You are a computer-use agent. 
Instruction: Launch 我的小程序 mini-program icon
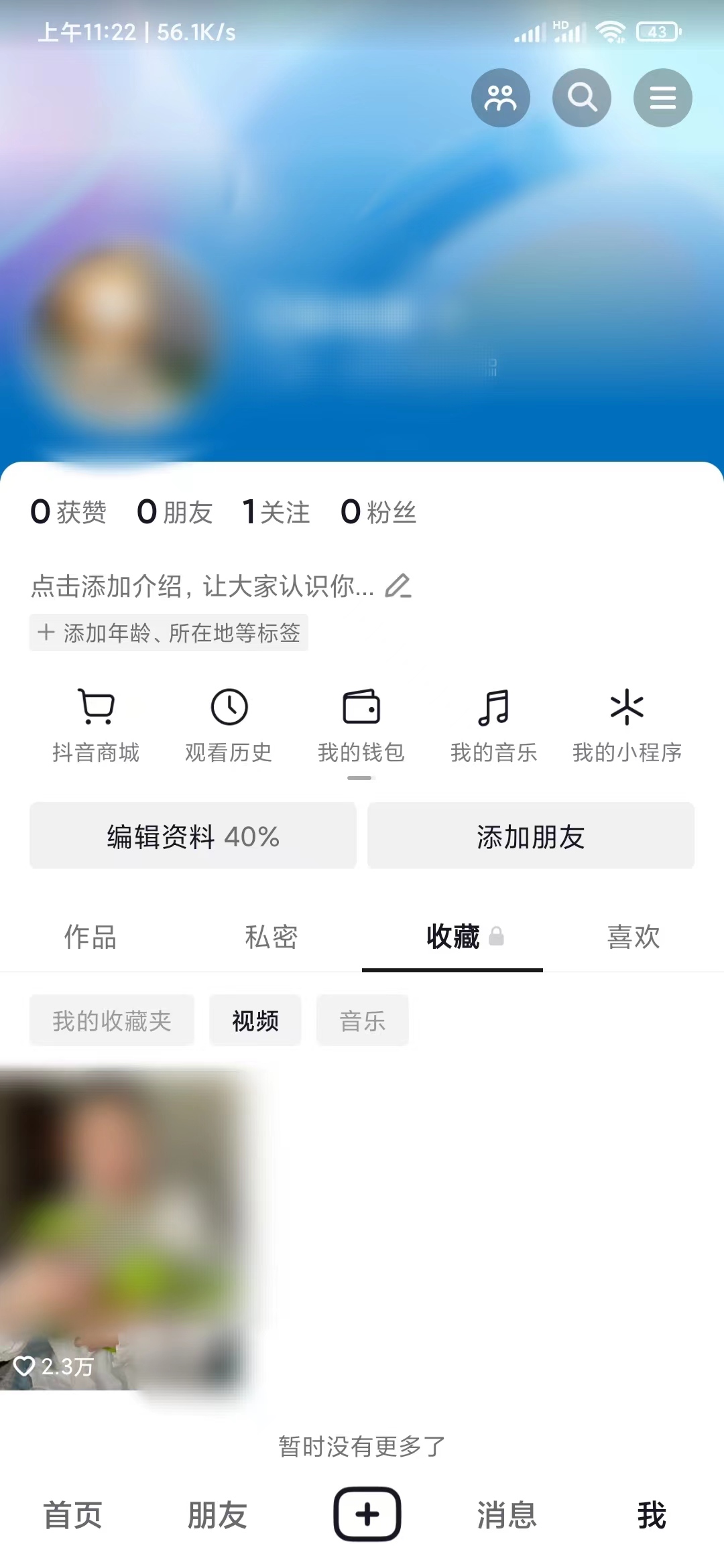click(627, 707)
